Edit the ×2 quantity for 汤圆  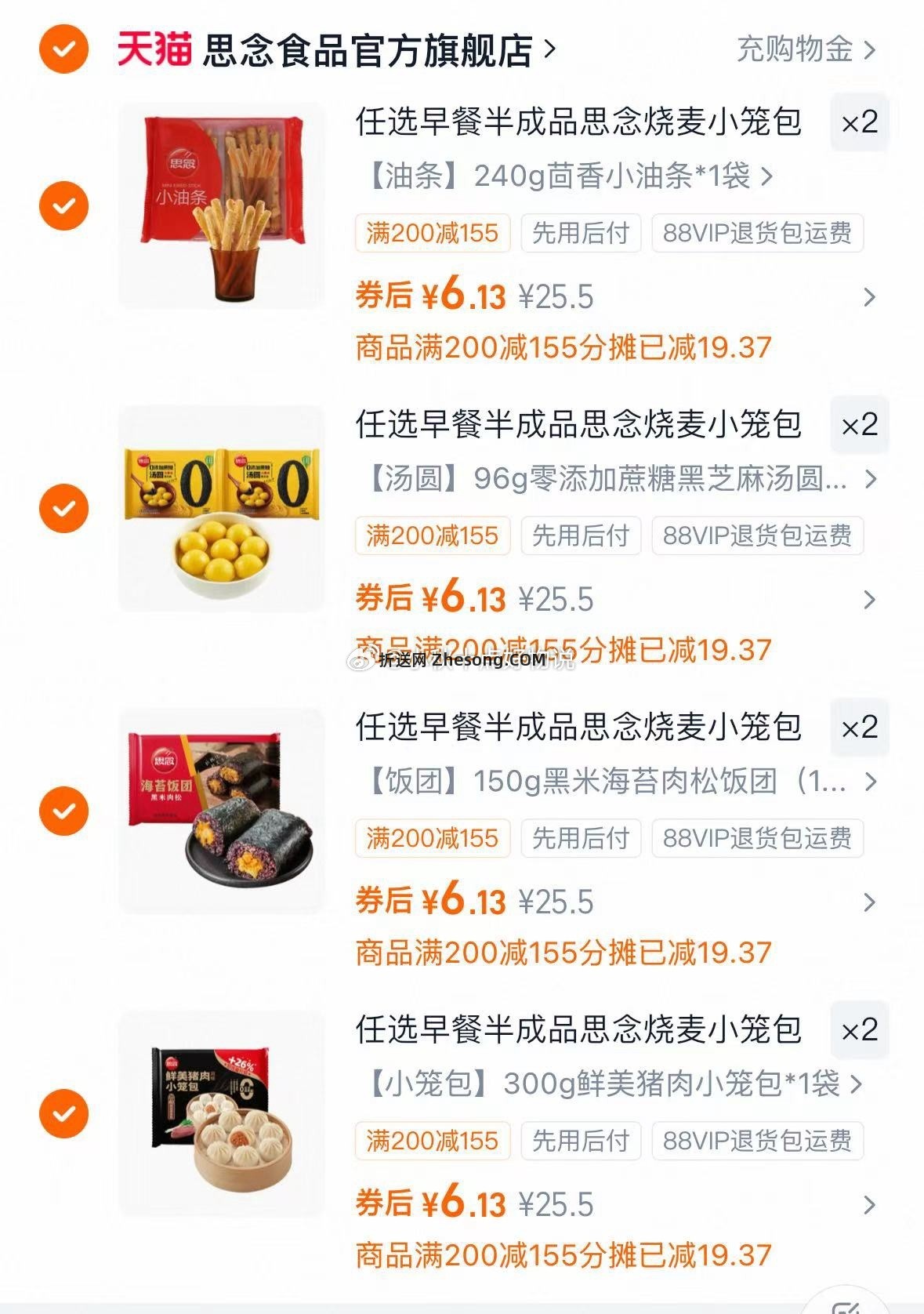coord(859,425)
